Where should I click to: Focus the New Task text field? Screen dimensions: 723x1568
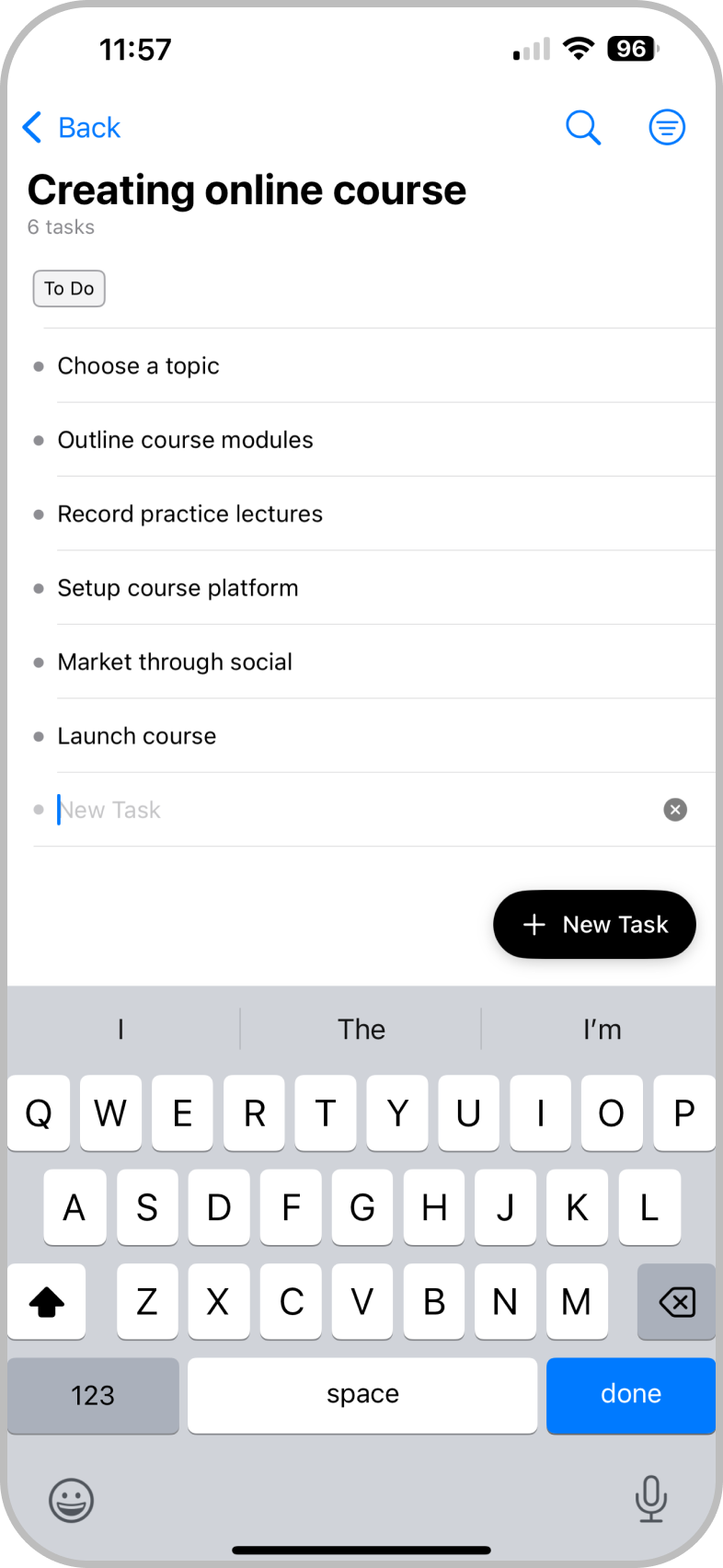point(350,810)
